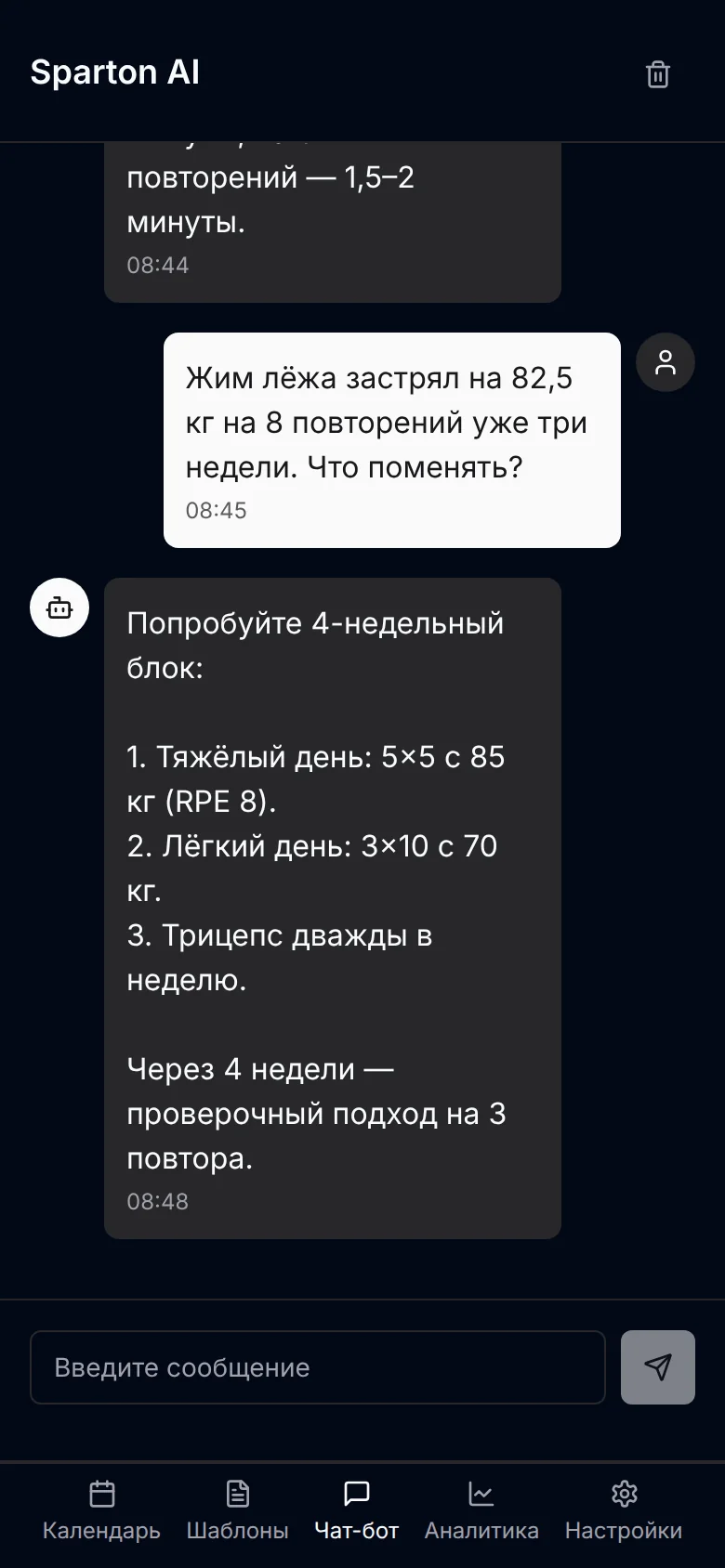Open the Настройки tab

[624, 1511]
